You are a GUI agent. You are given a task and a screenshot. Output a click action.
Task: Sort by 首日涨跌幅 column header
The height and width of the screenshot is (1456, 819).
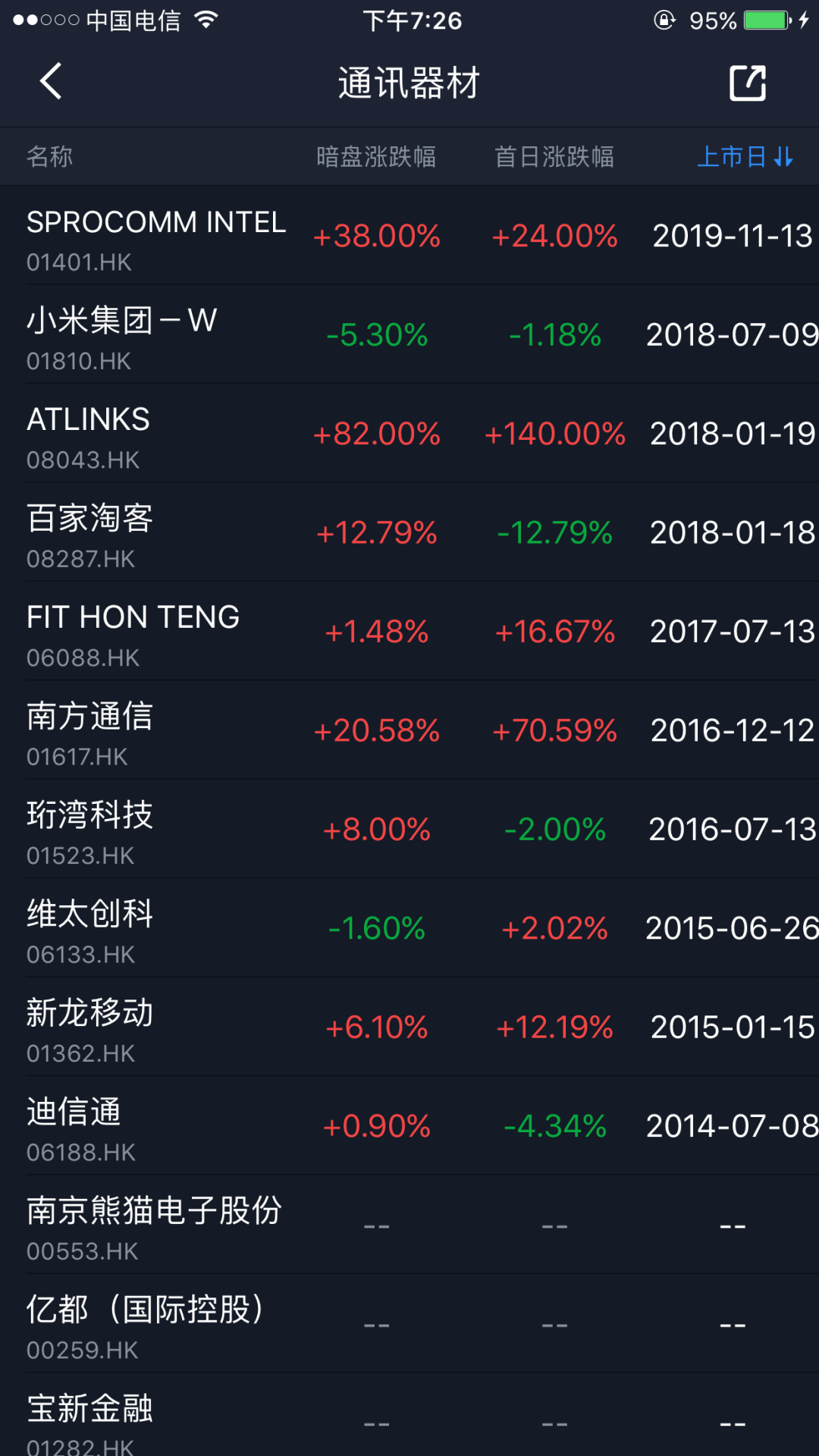(x=554, y=157)
